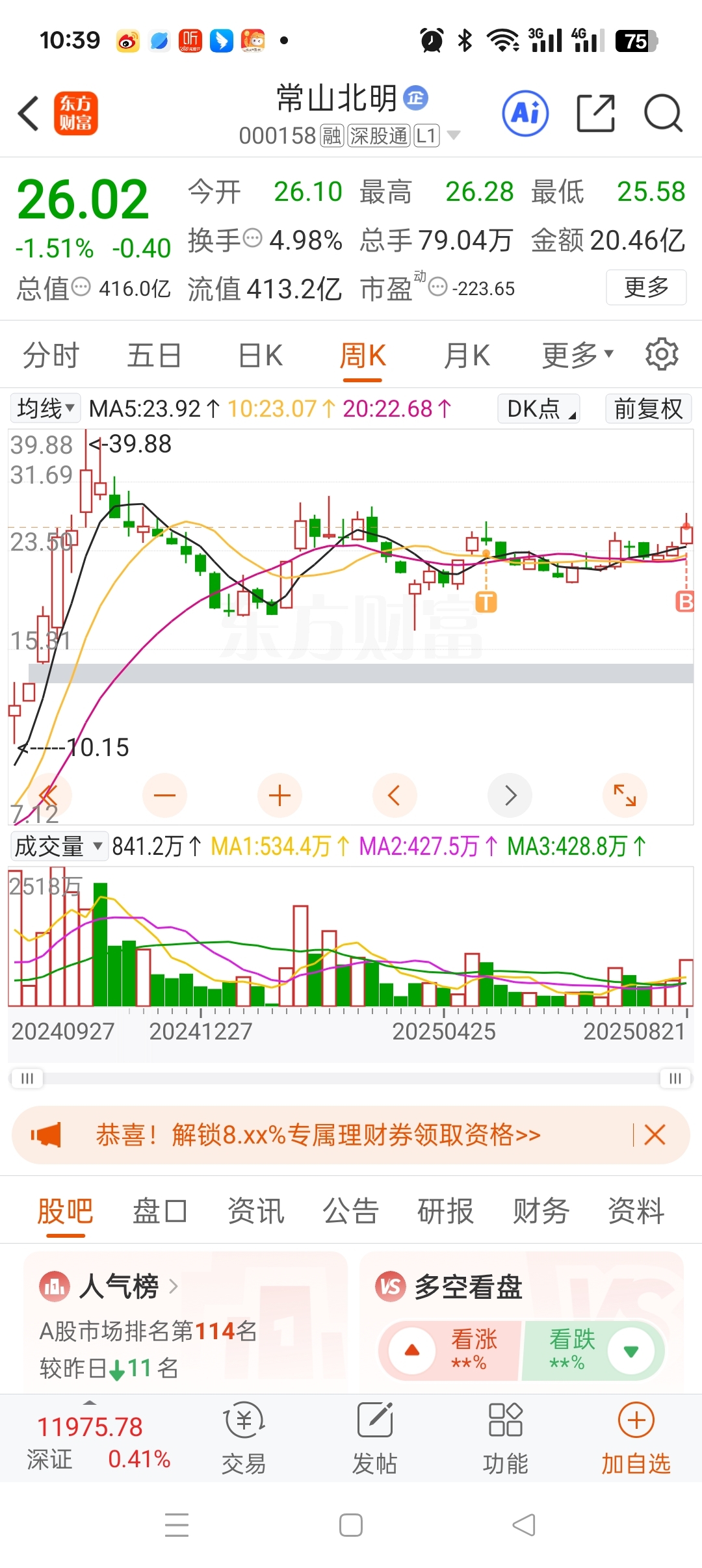Screen dimensions: 702x1568
Task: Dismiss the 理财券 promotion banner
Action: 655,1135
